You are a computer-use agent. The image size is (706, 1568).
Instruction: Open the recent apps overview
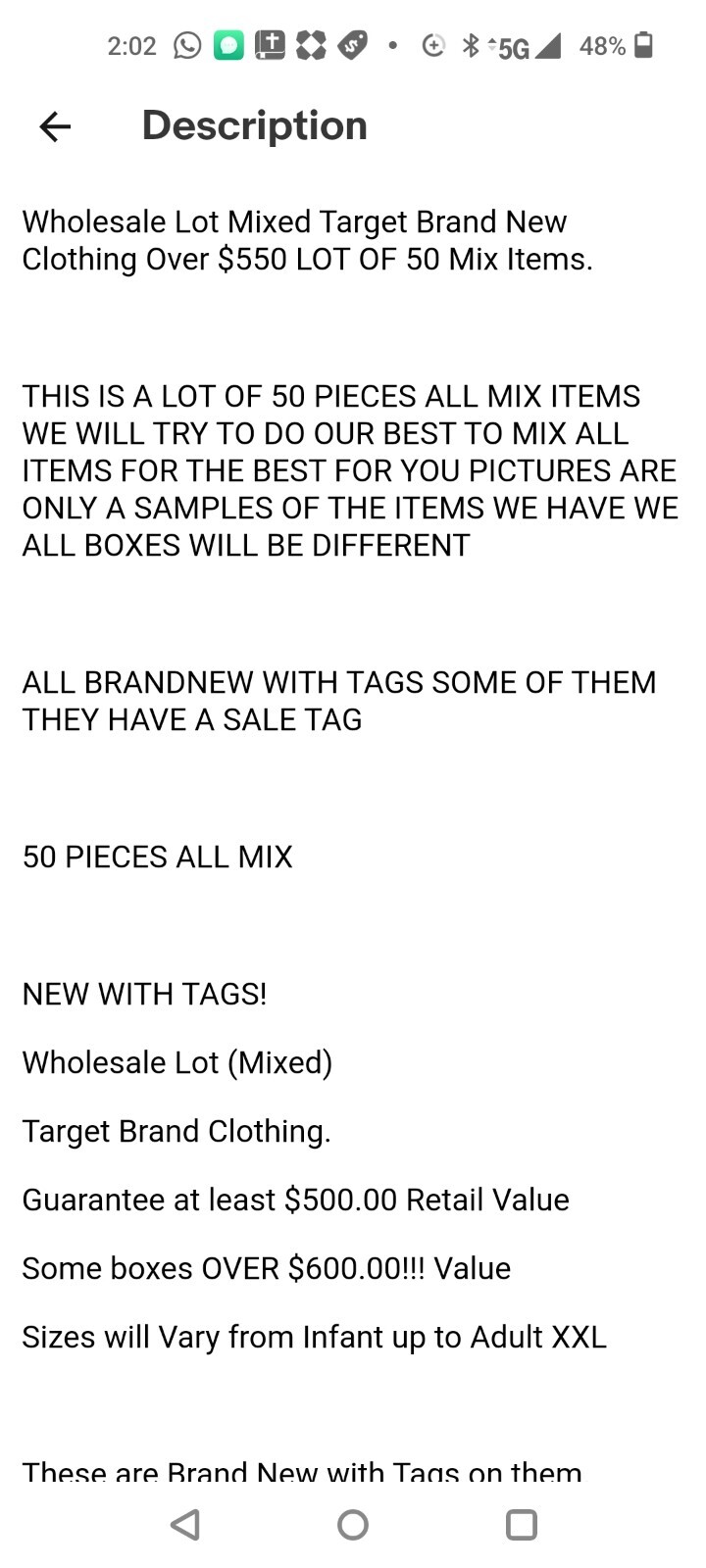521,1524
